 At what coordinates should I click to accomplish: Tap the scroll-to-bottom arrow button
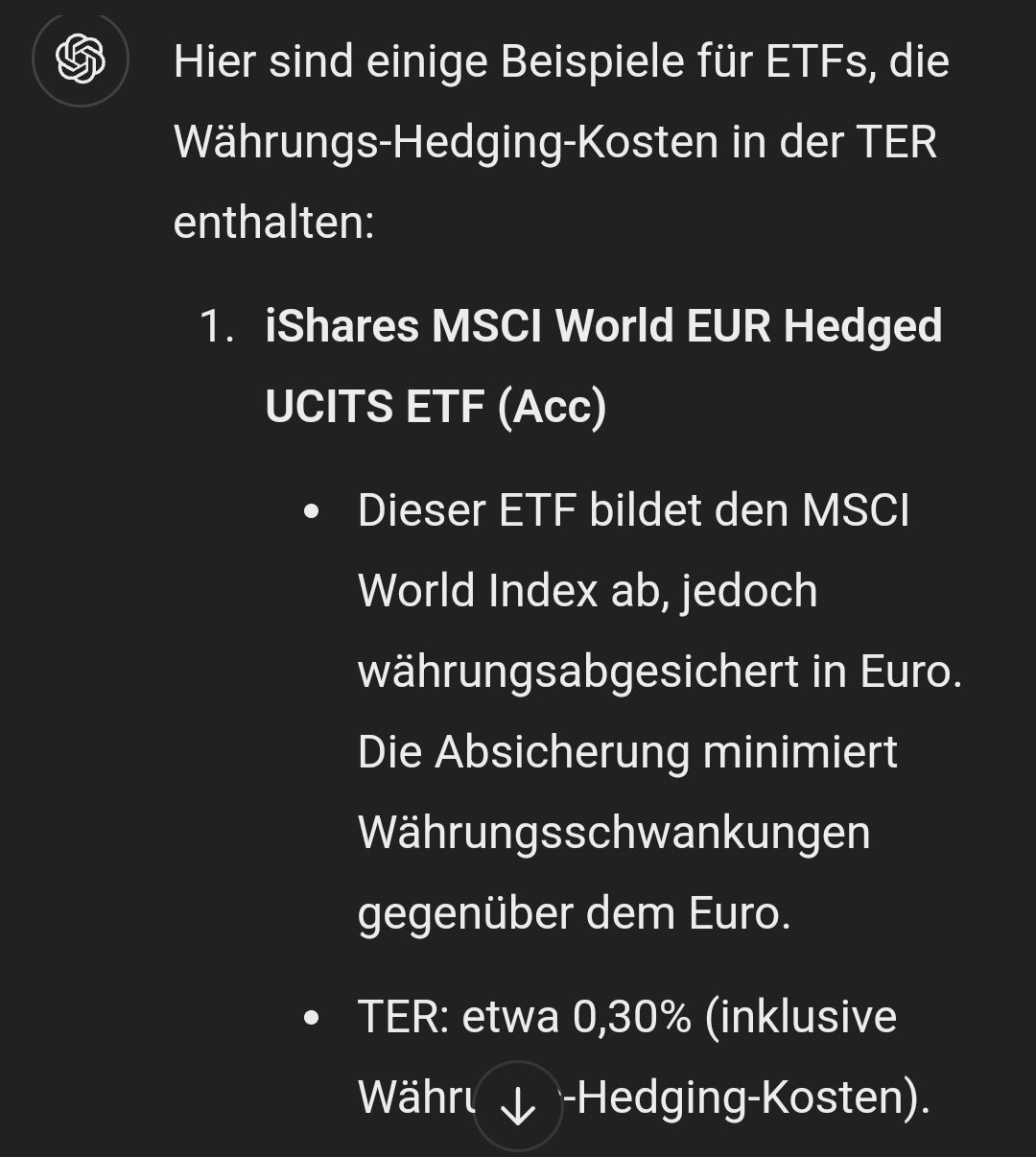[518, 1106]
